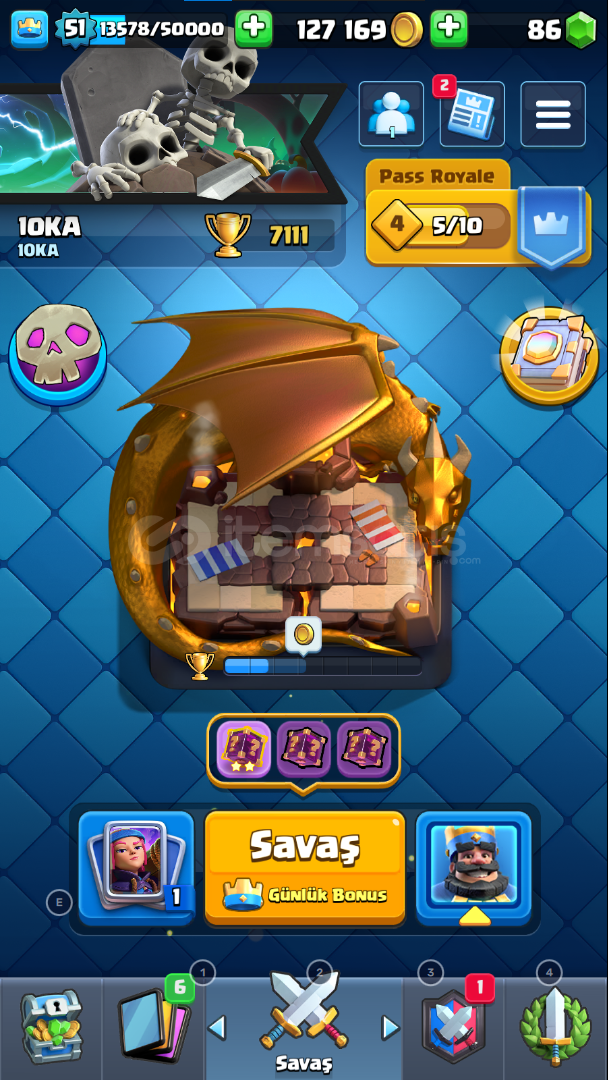This screenshot has width=608, height=1080.
Task: Switch to the shop chest tab
Action: [50, 1027]
